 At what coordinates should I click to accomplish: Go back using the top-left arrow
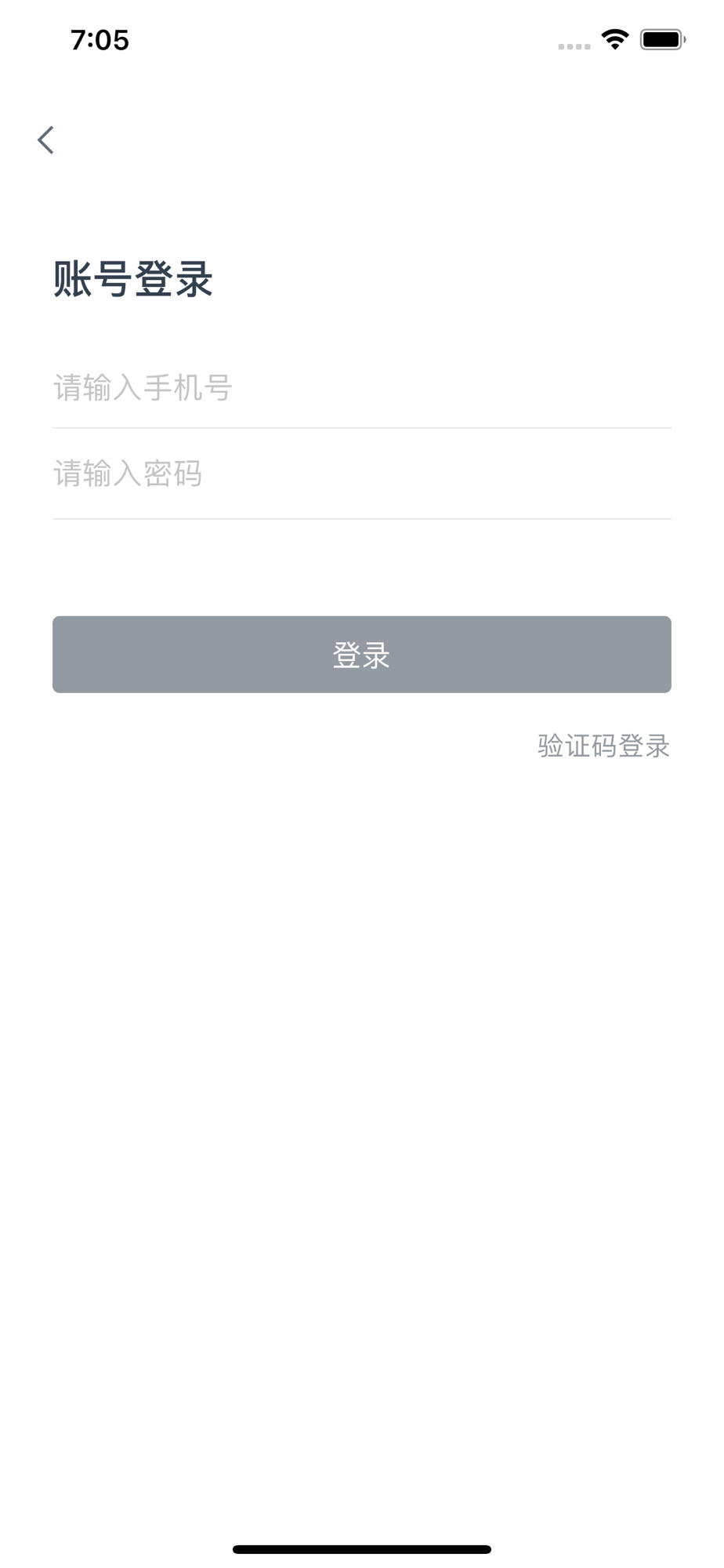pyautogui.click(x=46, y=140)
